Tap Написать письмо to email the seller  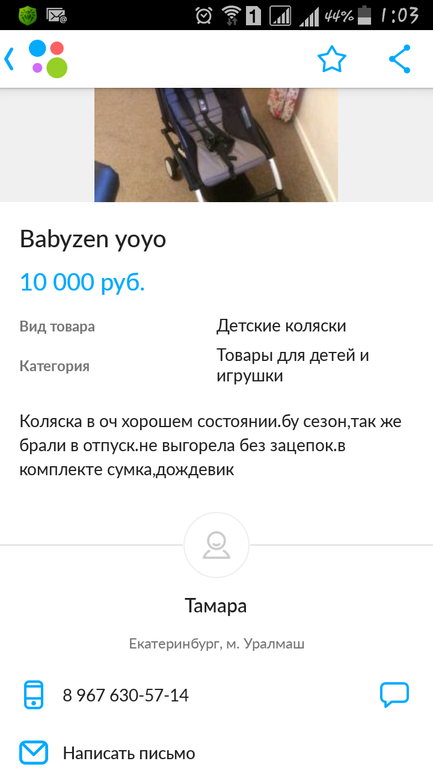[x=129, y=753]
